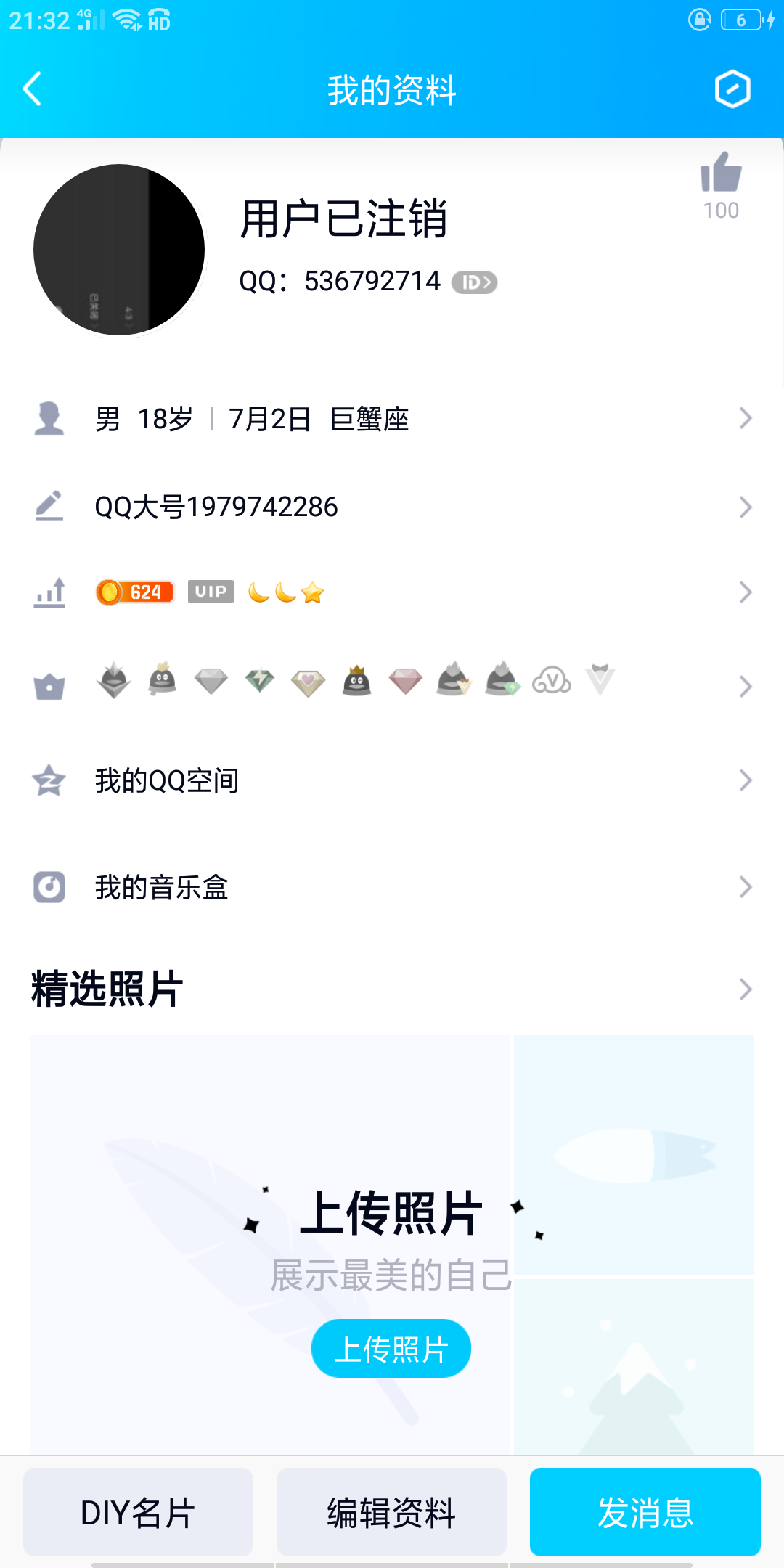Image resolution: width=784 pixels, height=1568 pixels.
Task: Click the yellow star level icon
Action: [311, 592]
